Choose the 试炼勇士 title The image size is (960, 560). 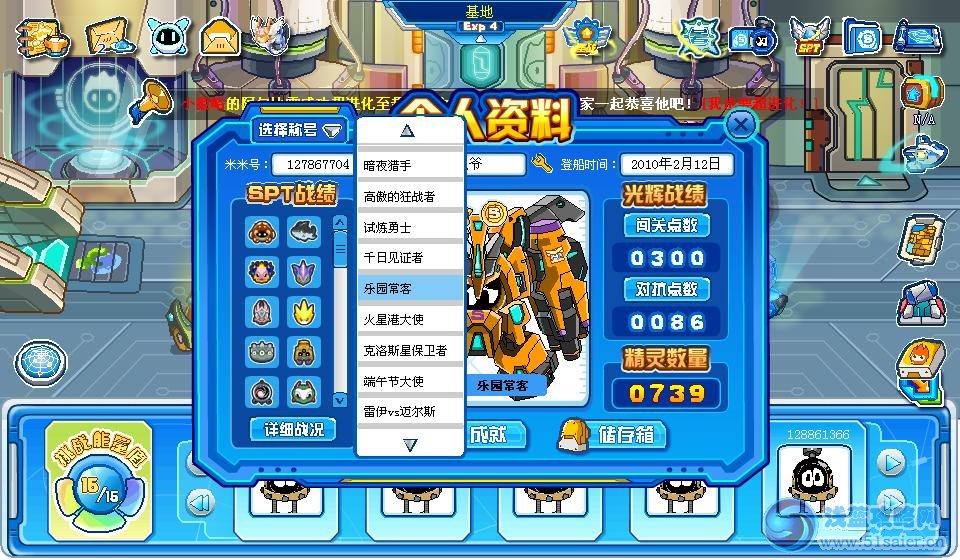click(x=410, y=227)
